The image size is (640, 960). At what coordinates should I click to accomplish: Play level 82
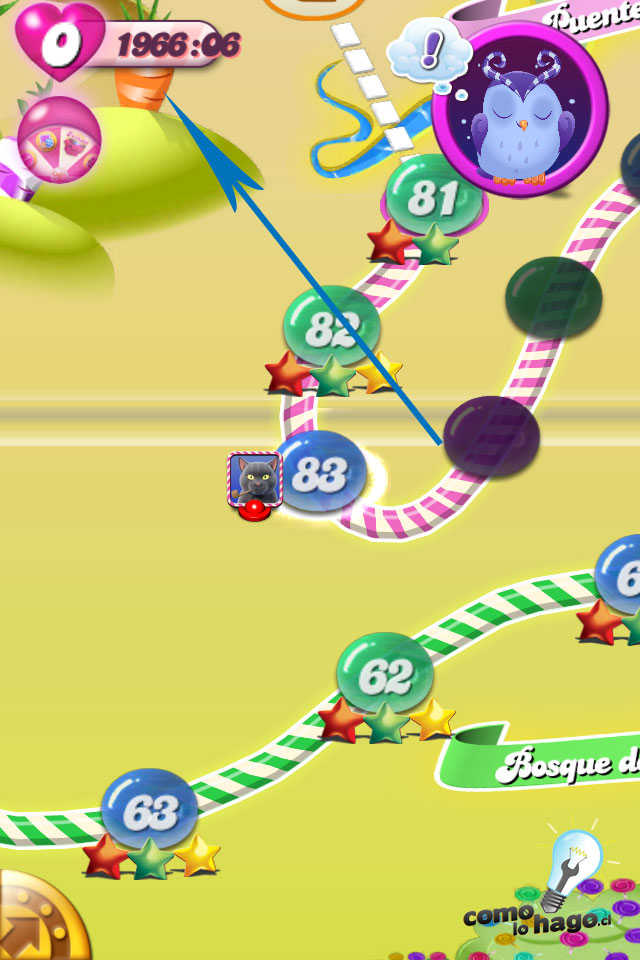coord(331,325)
